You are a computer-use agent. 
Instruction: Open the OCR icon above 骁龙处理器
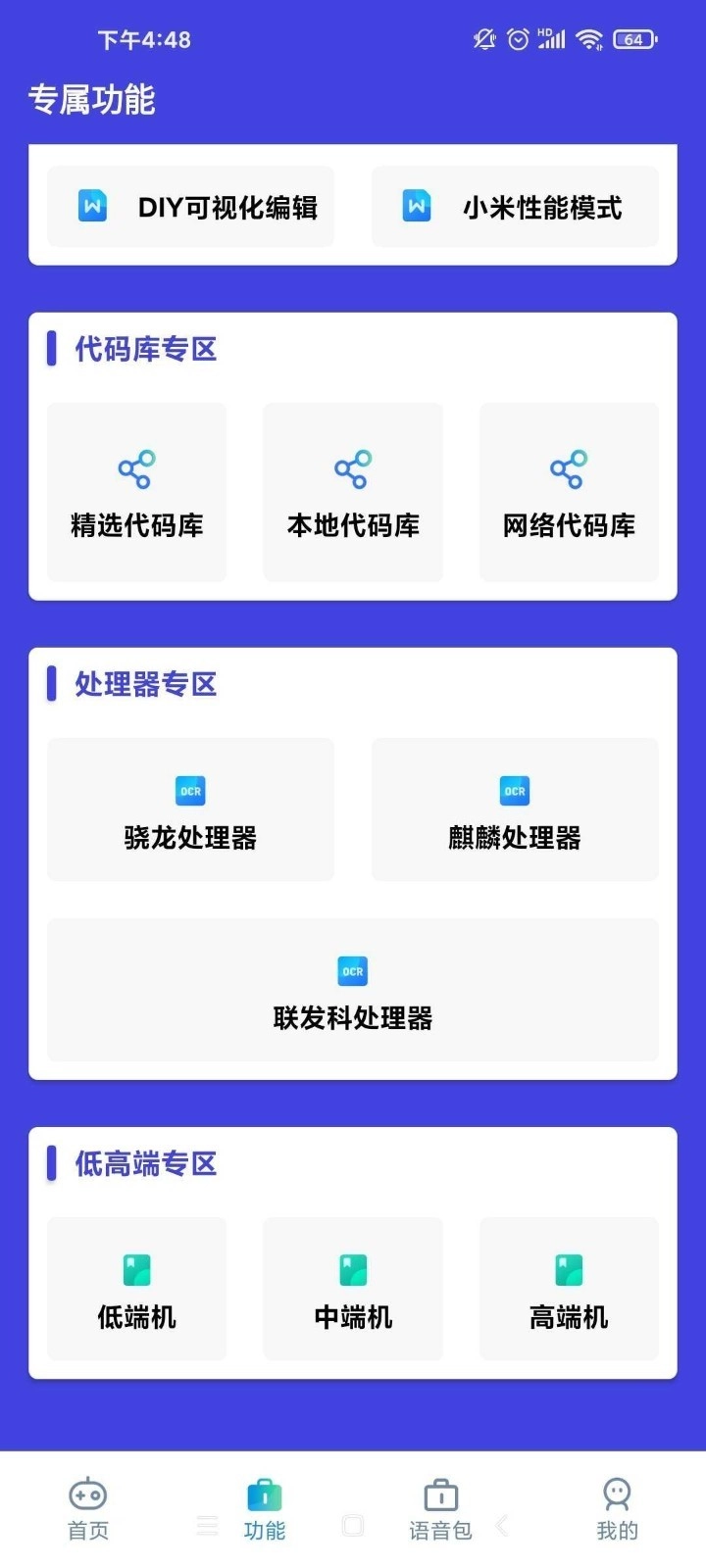click(189, 790)
